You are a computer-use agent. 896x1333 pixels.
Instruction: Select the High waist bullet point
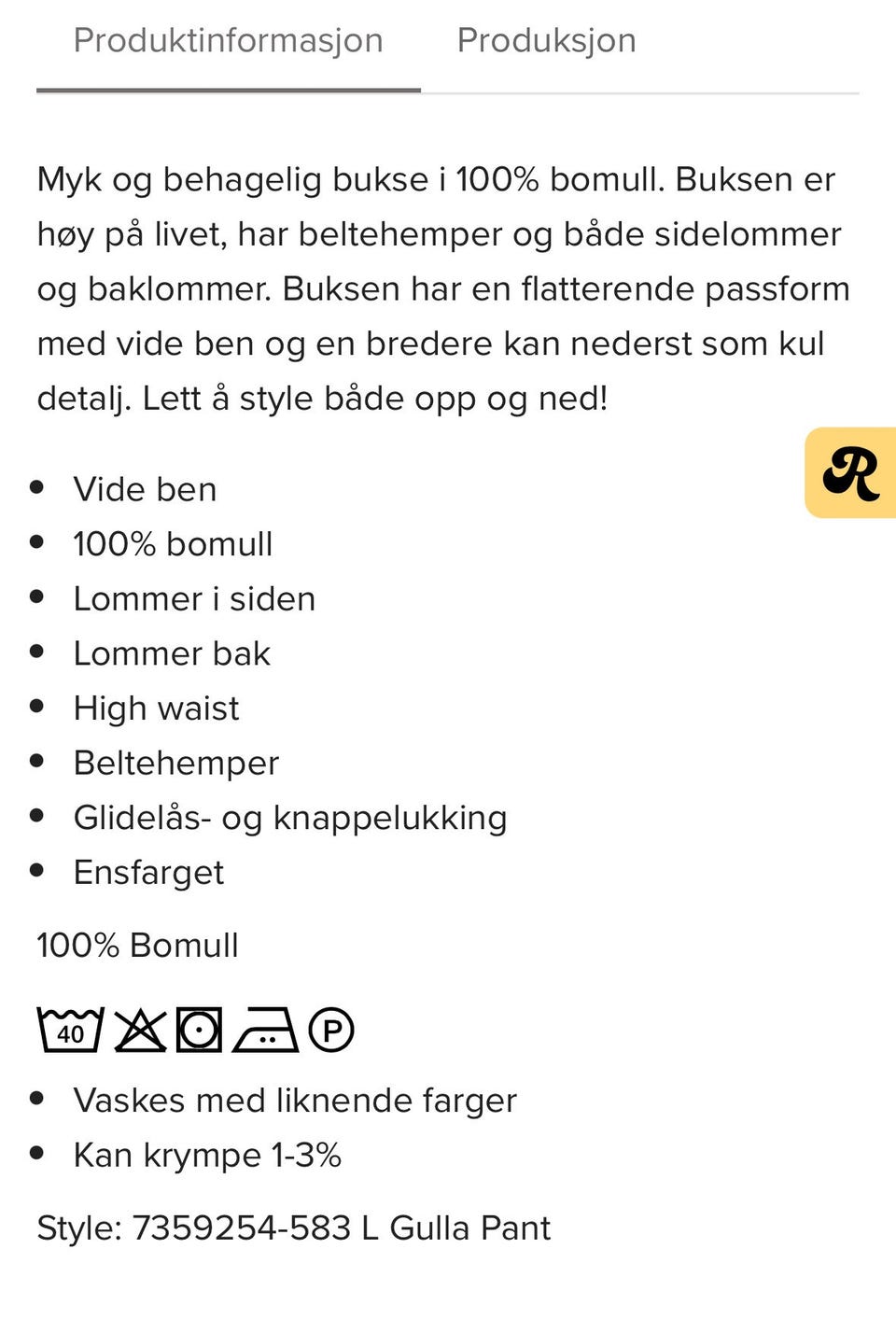[x=156, y=708]
